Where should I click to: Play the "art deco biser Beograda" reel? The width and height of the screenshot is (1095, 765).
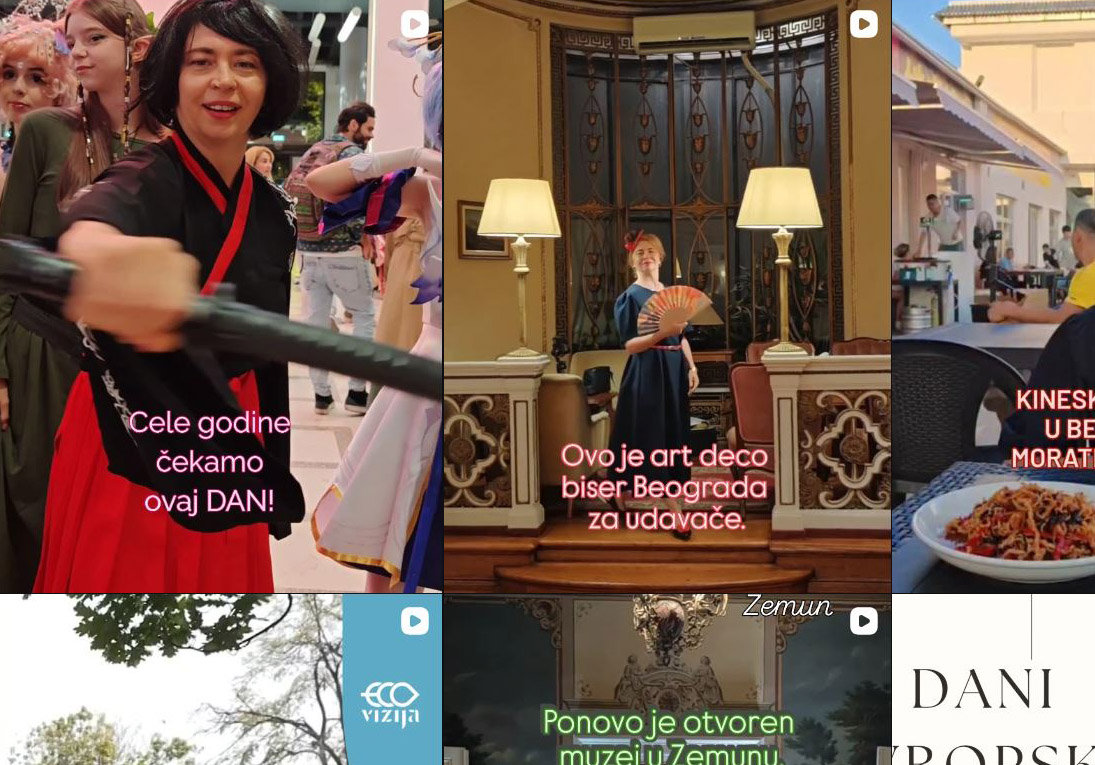coord(667,296)
